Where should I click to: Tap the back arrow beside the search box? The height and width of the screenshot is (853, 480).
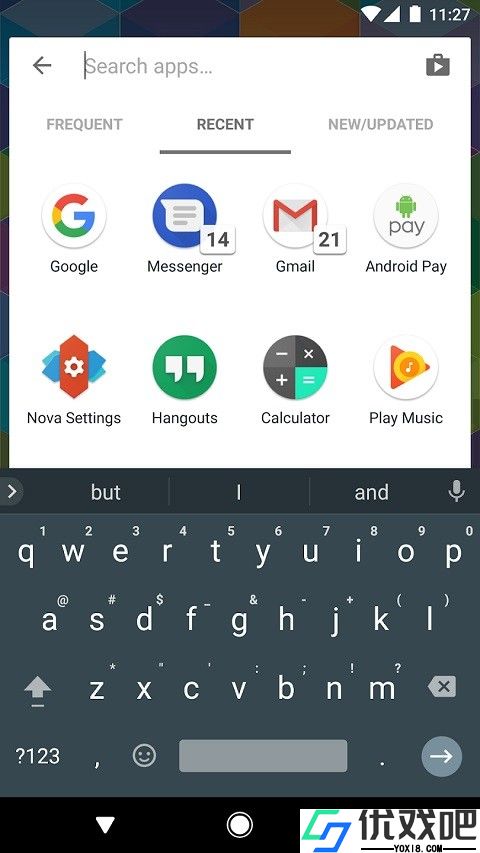click(42, 66)
